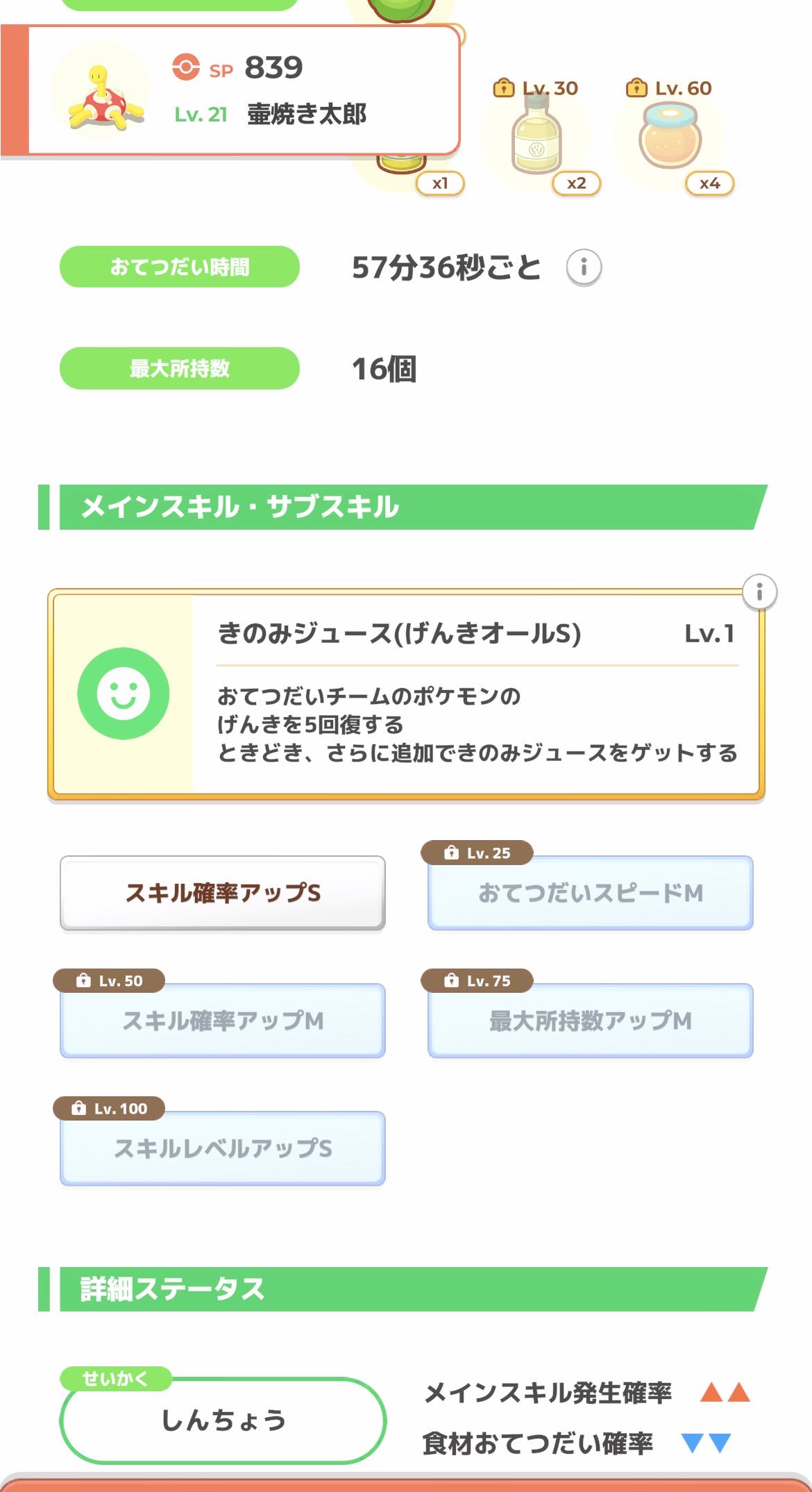Open main skill info icon
This screenshot has height=1492, width=812.
759,592
